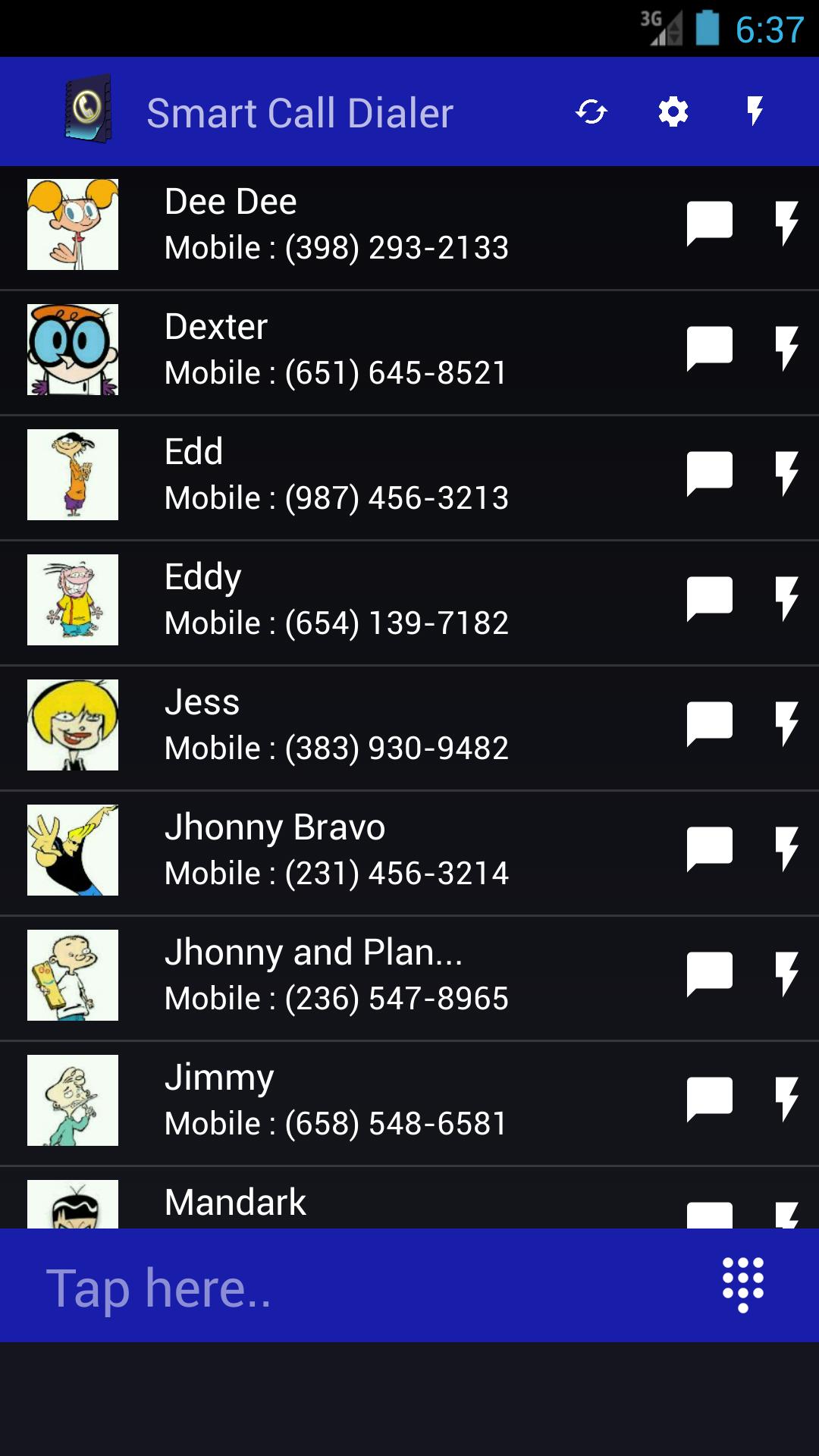The image size is (819, 1456).
Task: Tap the lightning bolt in the app bar
Action: tap(755, 111)
